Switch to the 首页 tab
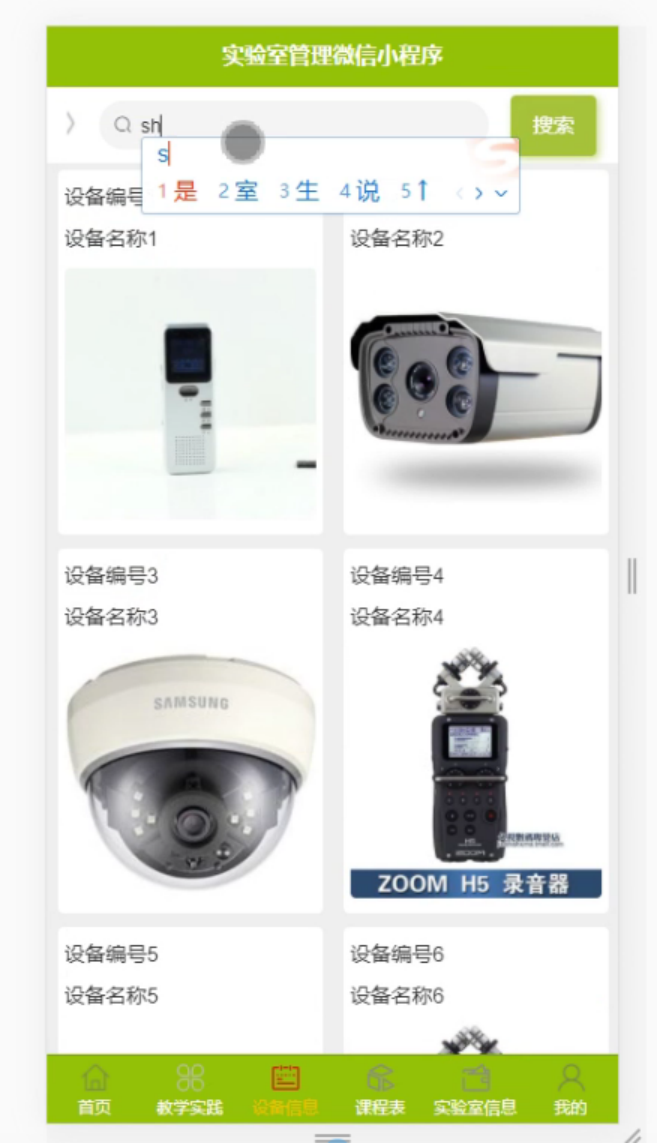This screenshot has height=1143, width=657. [x=95, y=1090]
